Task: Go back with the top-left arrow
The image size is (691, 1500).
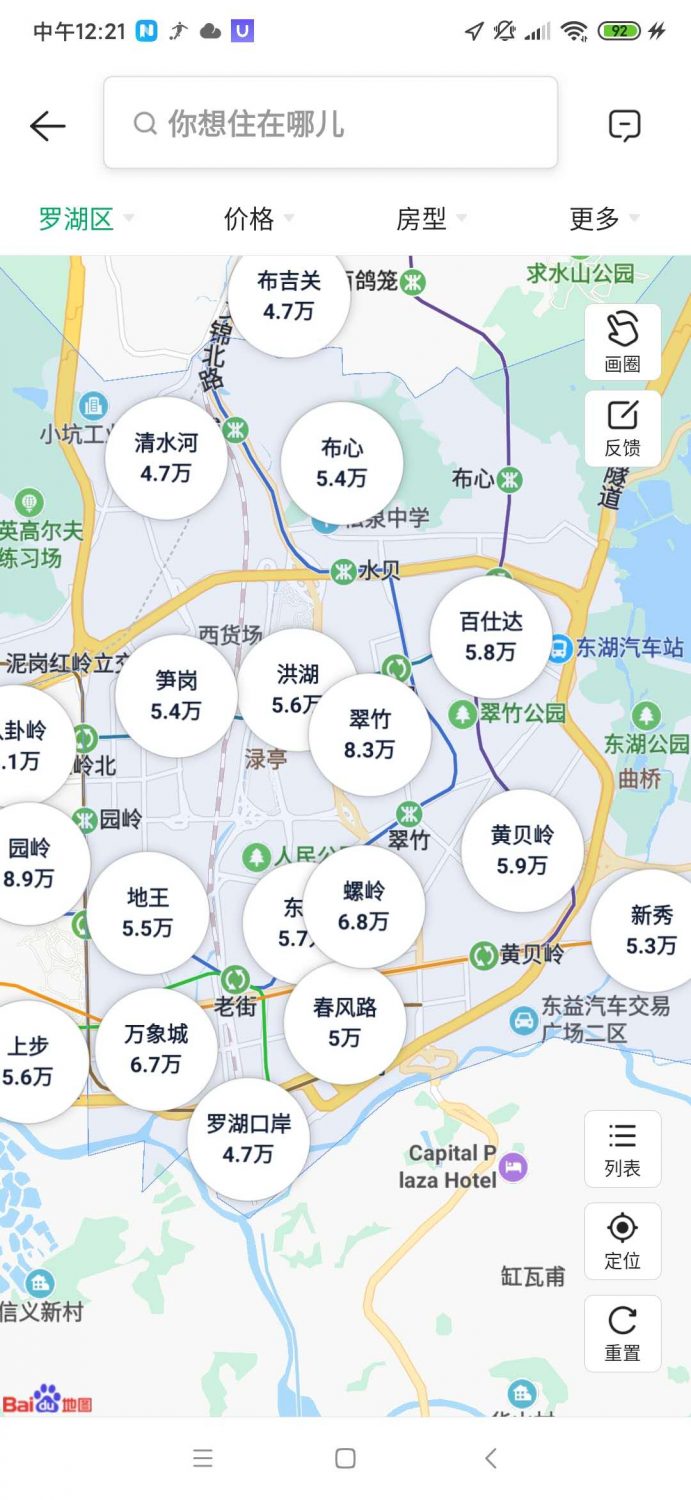Action: pos(47,126)
